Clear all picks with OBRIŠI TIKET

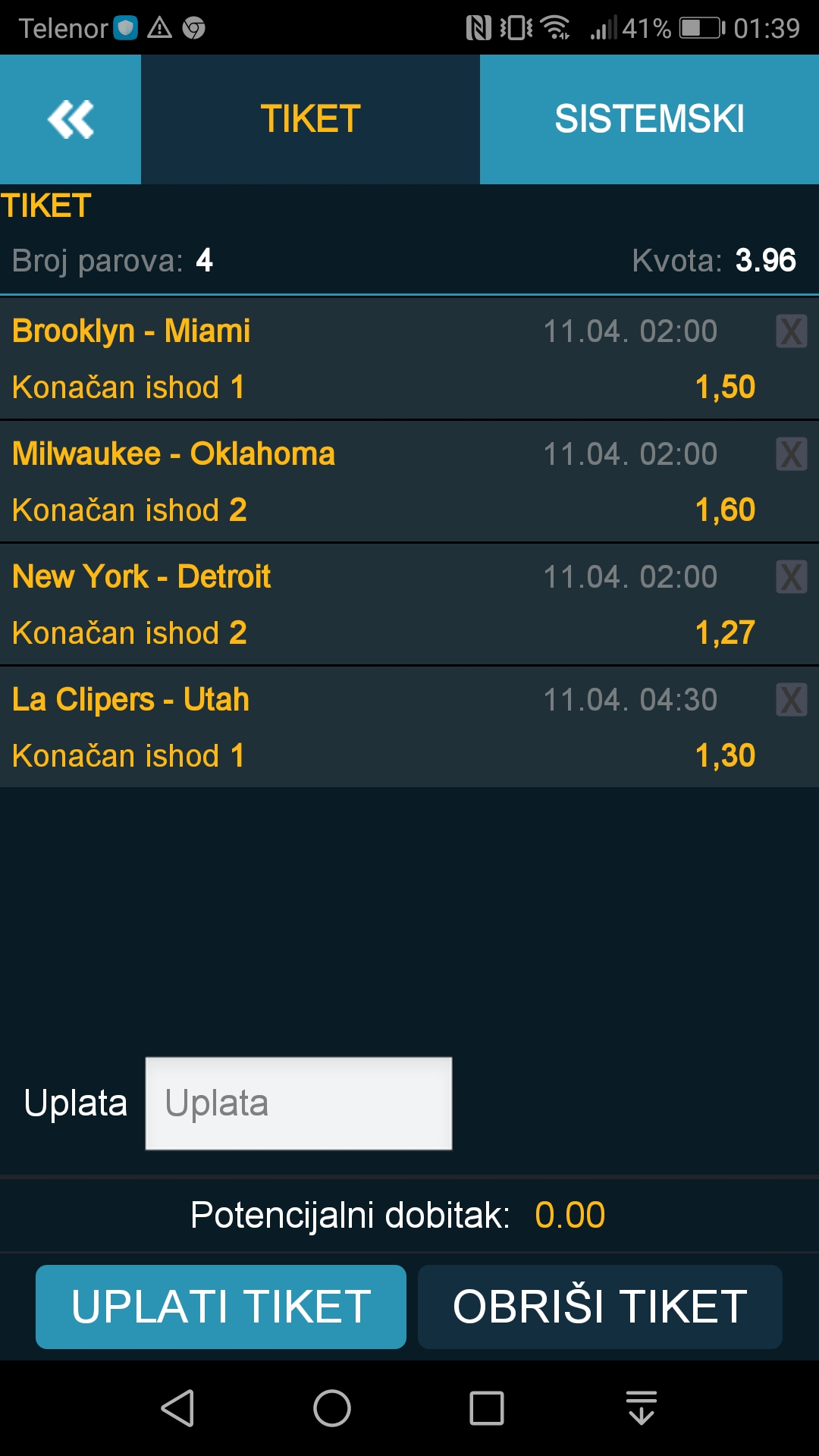pos(600,1307)
